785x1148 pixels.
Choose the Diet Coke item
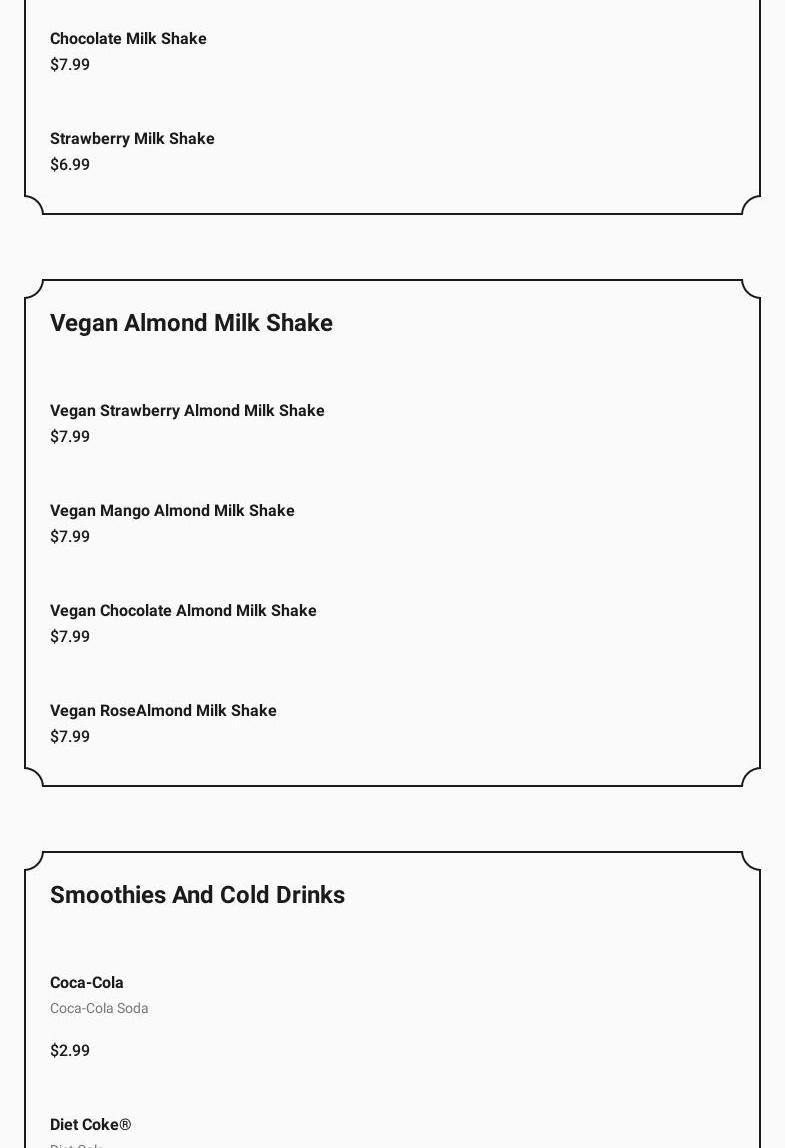[90, 1125]
